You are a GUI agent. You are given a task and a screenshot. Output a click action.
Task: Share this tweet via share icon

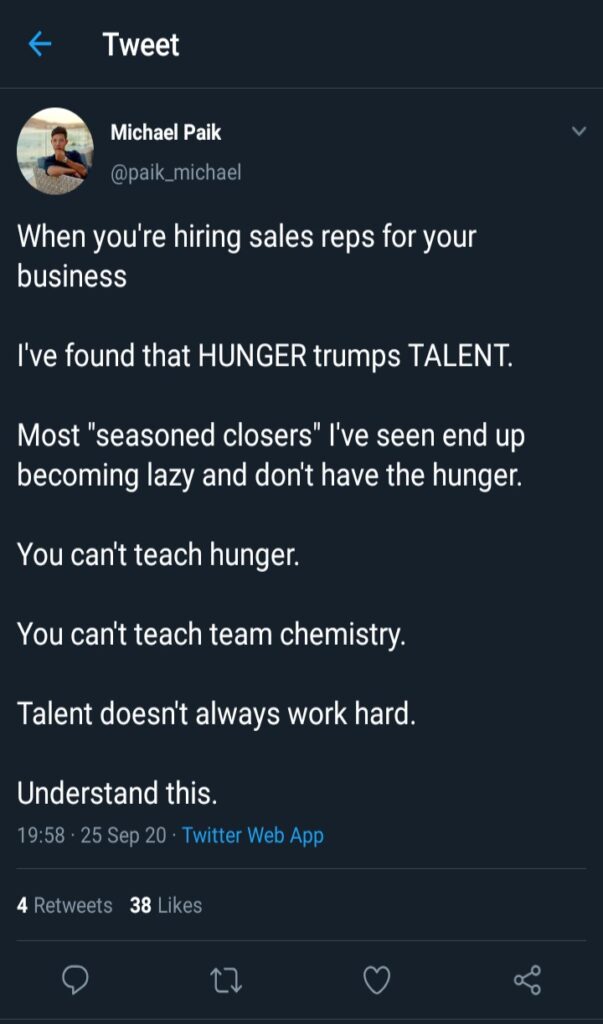527,981
